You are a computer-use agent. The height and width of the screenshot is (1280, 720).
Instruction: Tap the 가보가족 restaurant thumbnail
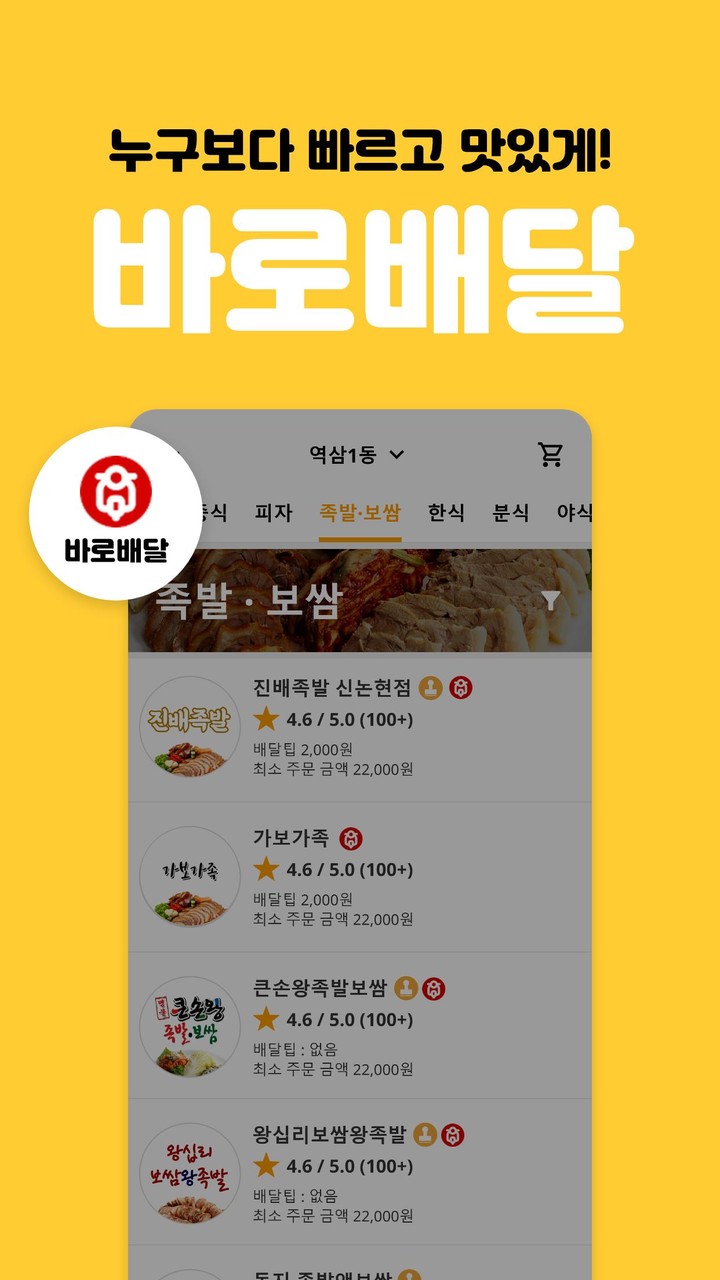[x=188, y=876]
